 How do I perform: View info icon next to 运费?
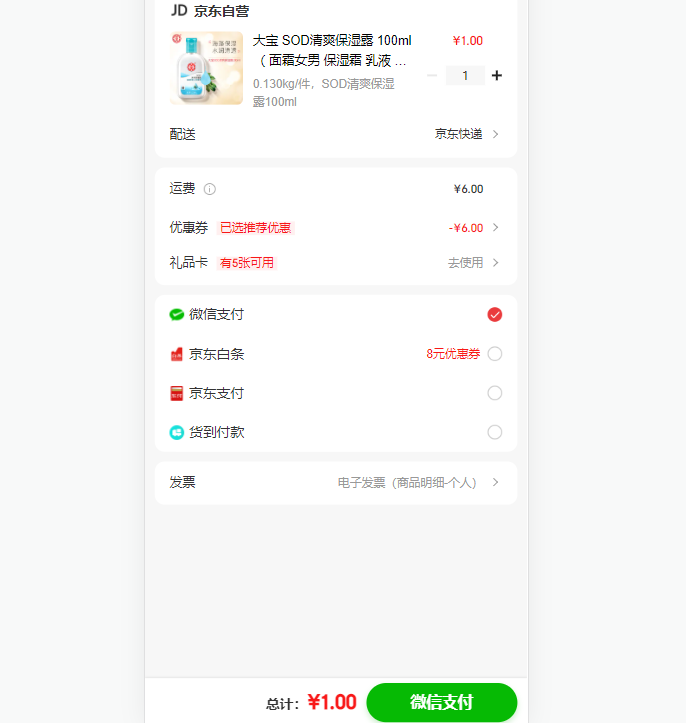[210, 189]
